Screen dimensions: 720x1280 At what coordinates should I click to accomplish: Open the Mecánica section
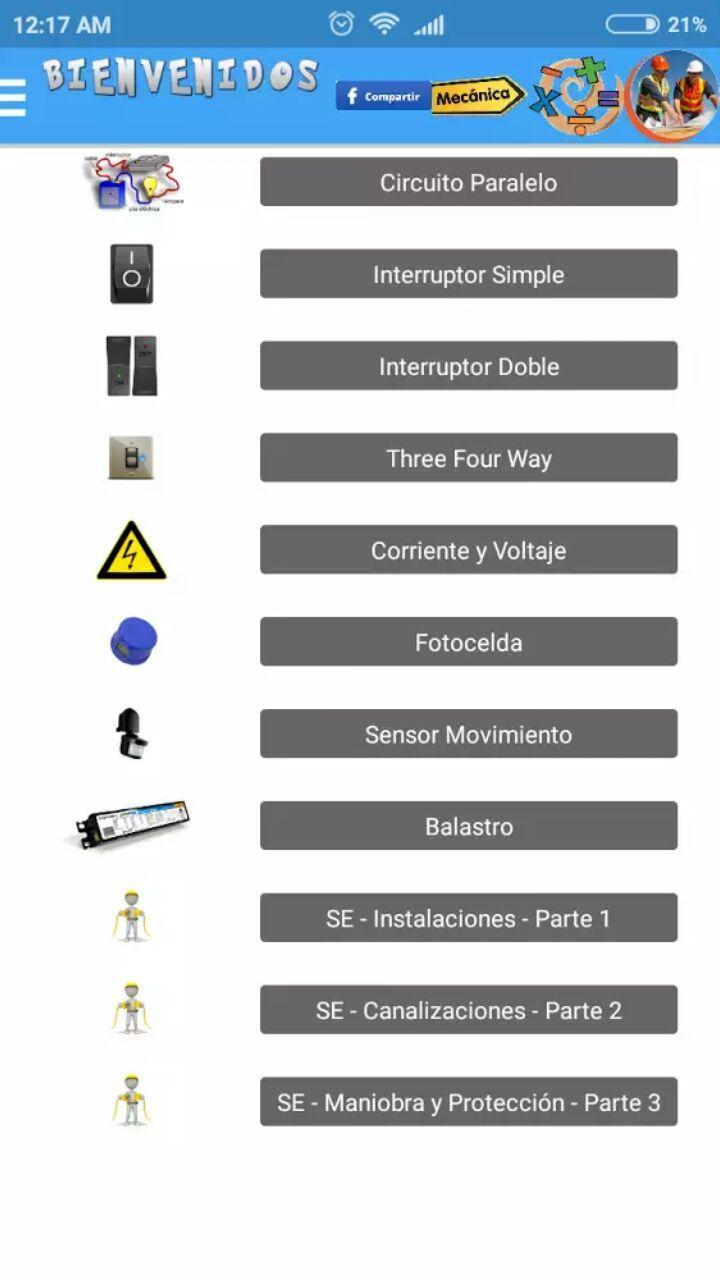pyautogui.click(x=478, y=96)
